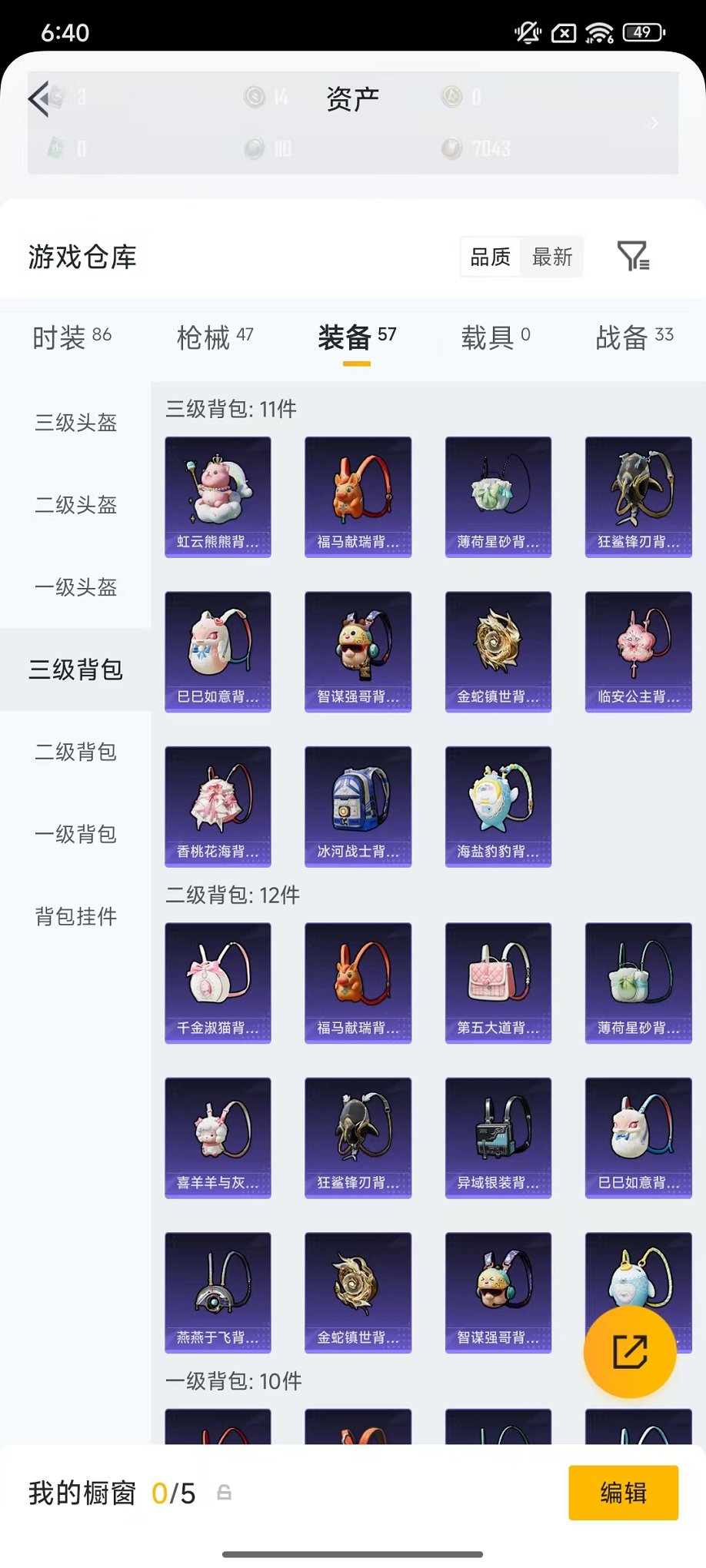Sort by 品质
The height and width of the screenshot is (1568, 706).
tap(491, 257)
